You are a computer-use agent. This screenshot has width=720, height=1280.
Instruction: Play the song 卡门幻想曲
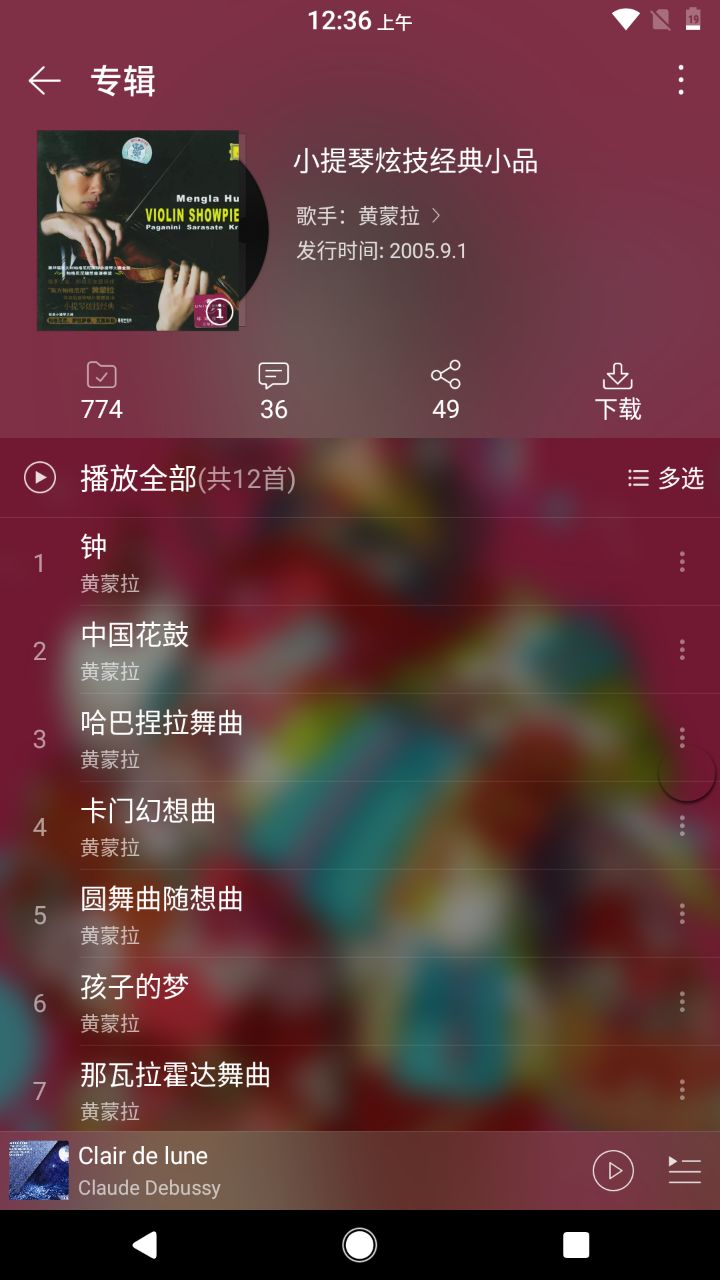[x=300, y=826]
